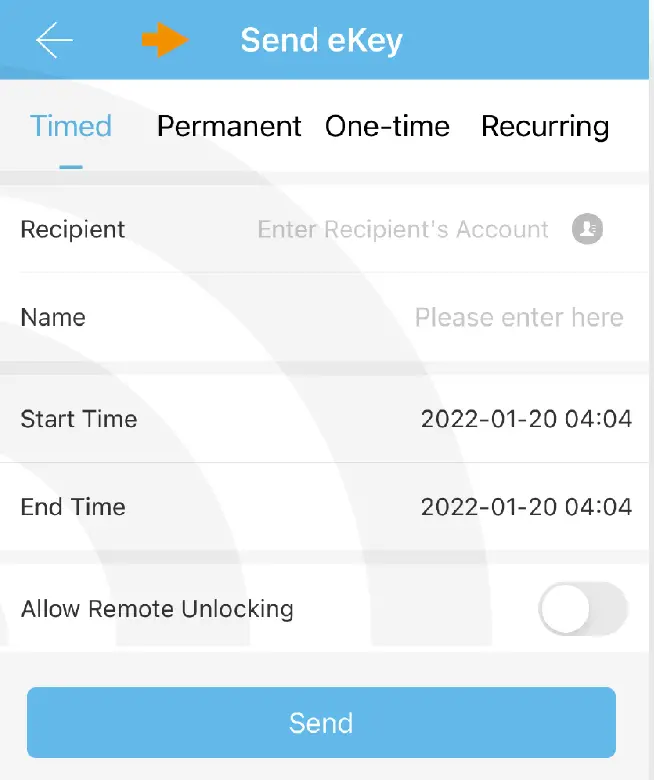
Task: Change the Start Time value
Action: click(x=526, y=418)
